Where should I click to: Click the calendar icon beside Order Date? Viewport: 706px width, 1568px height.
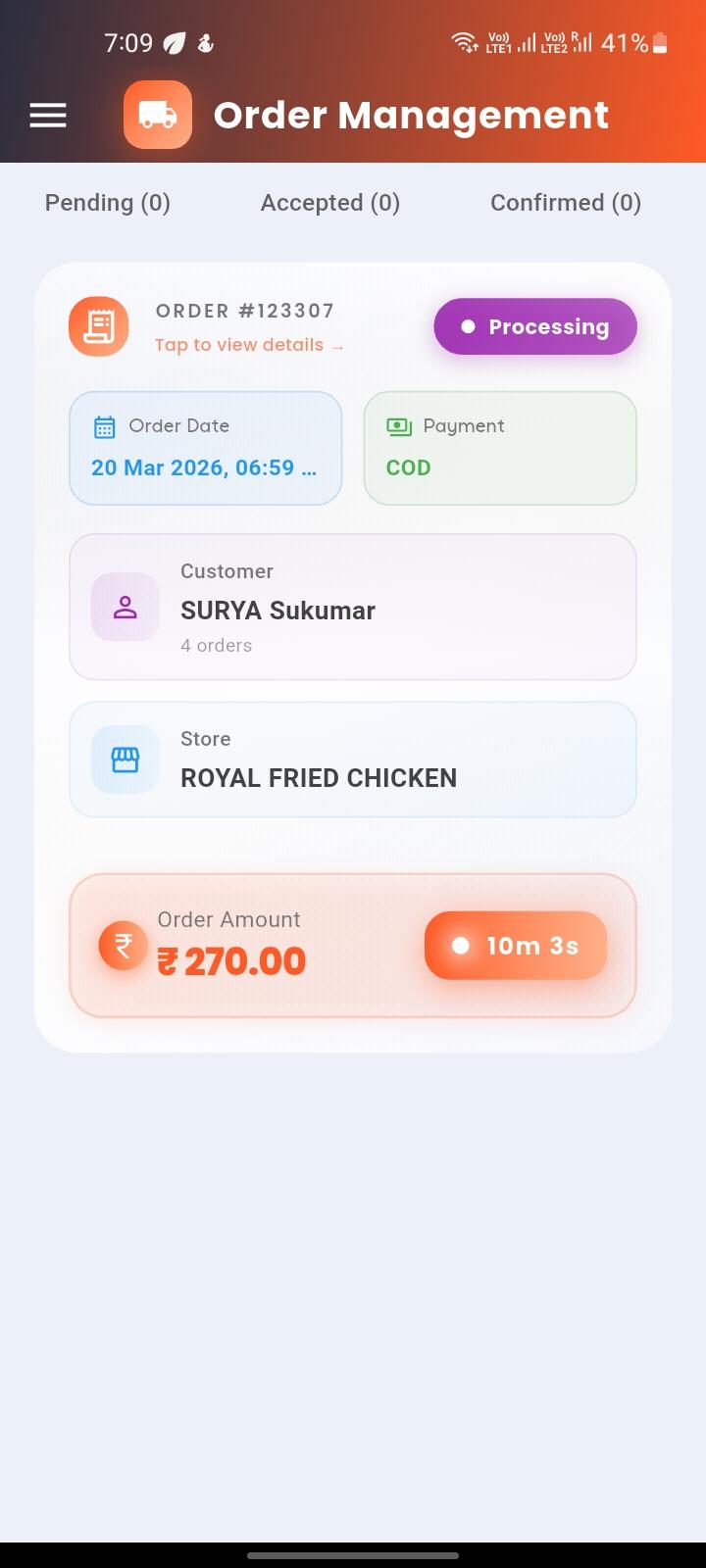coord(104,425)
